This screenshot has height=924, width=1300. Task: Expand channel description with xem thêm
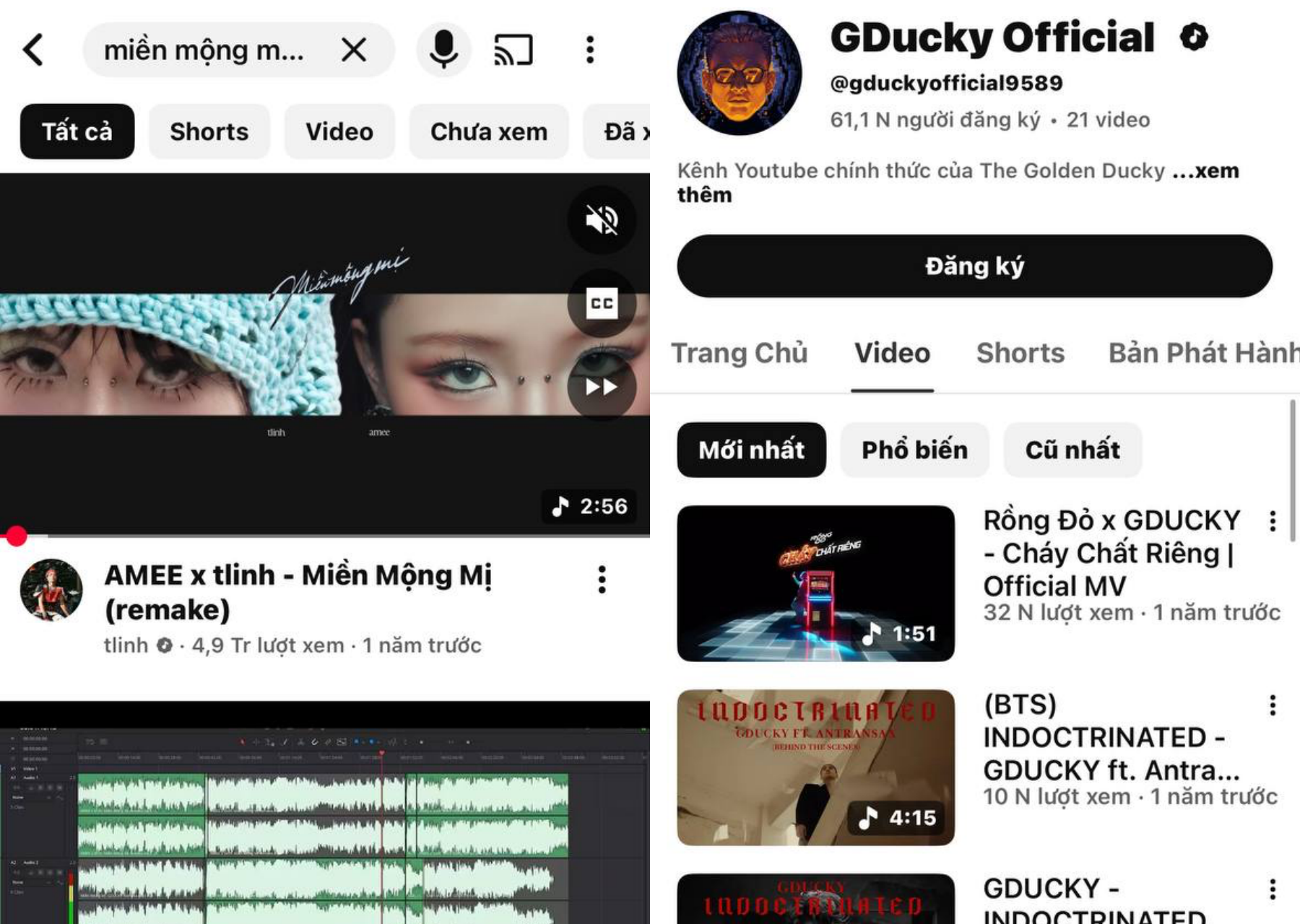point(1205,172)
